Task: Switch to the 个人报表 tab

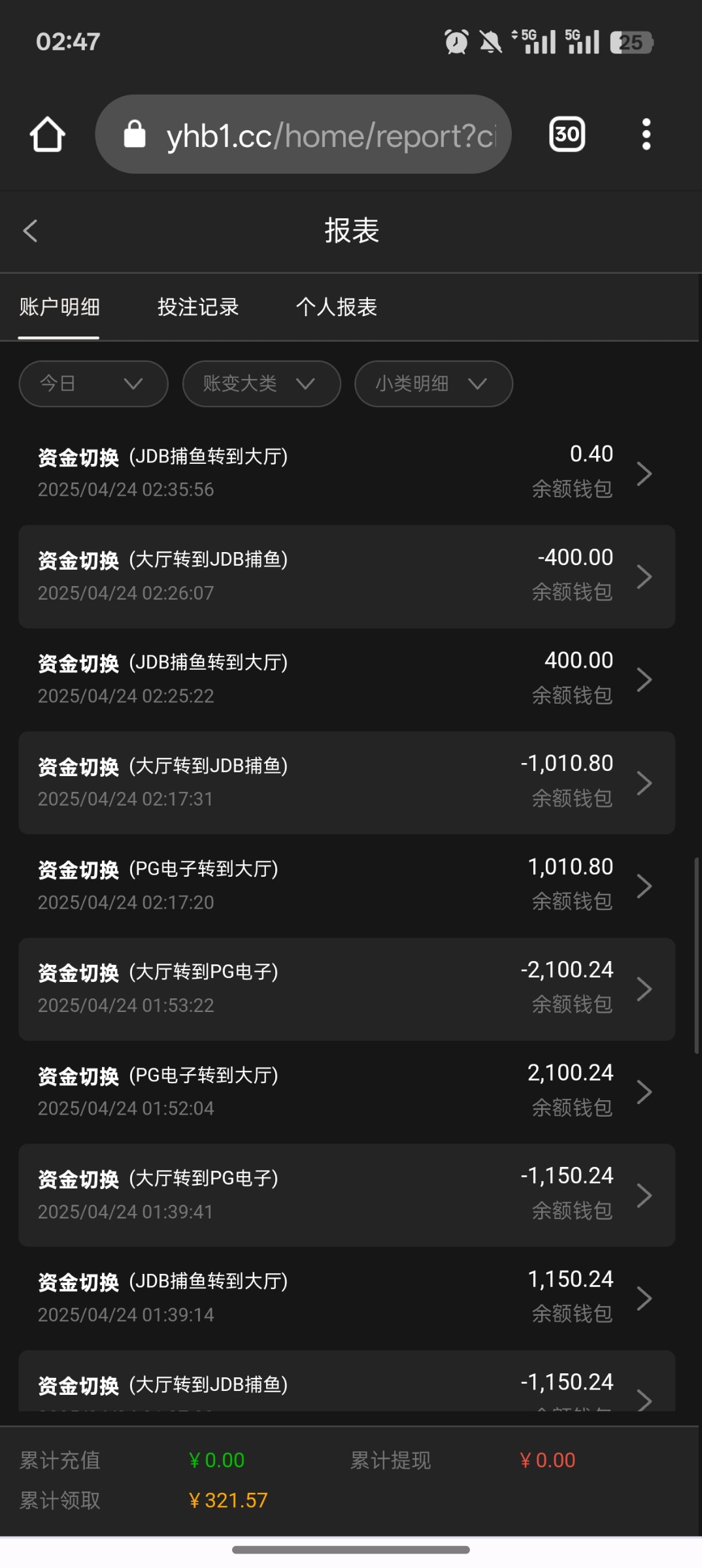Action: pyautogui.click(x=337, y=307)
